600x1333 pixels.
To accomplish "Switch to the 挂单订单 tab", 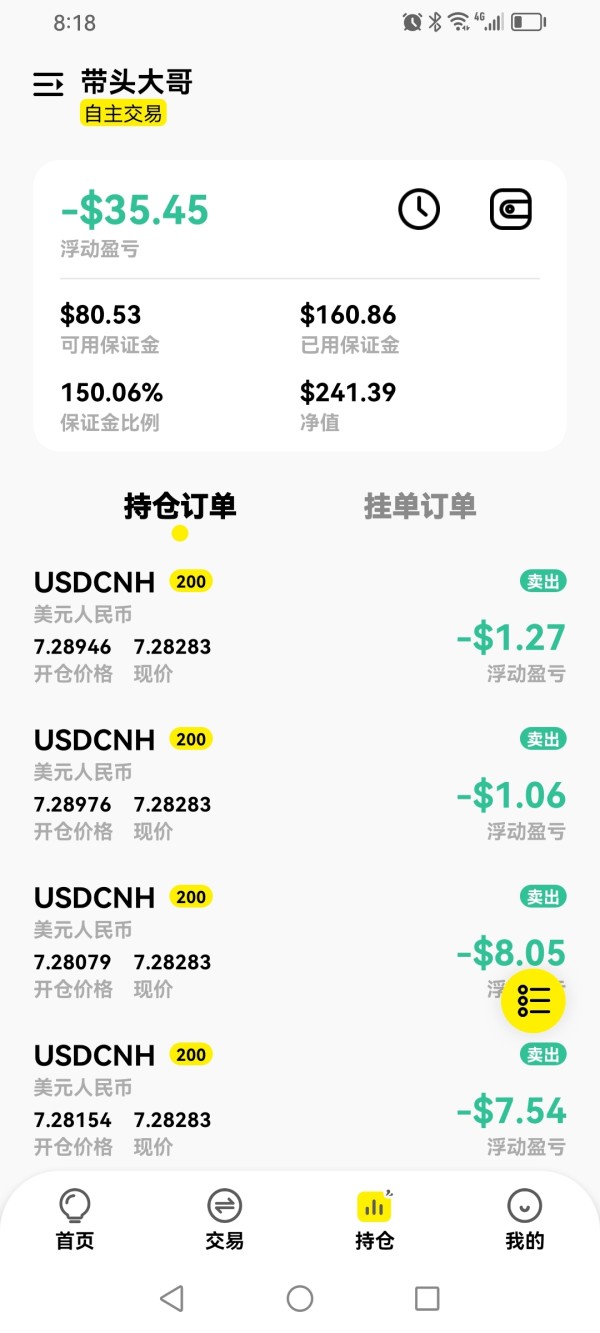I will (420, 506).
